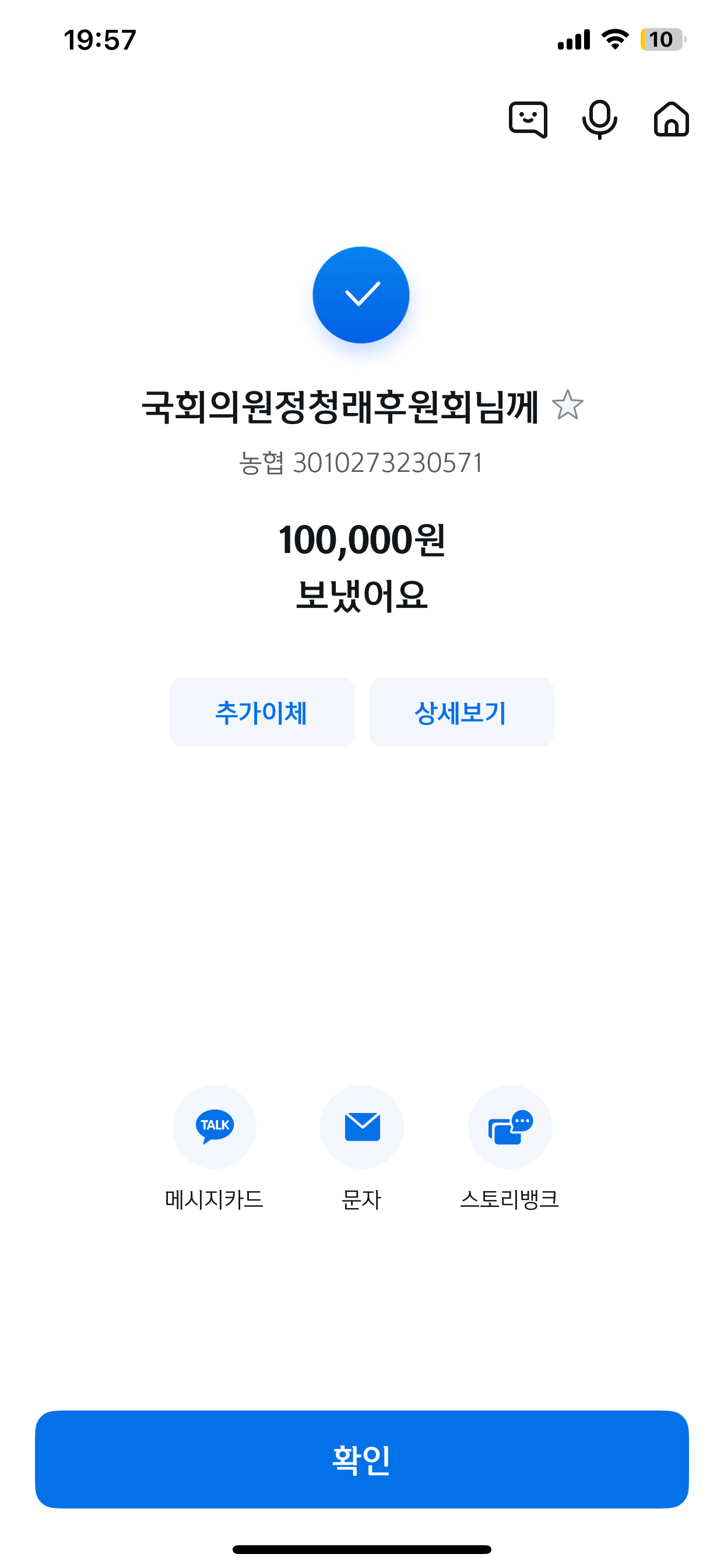Go to the home screen icon
The height and width of the screenshot is (1568, 724).
pyautogui.click(x=671, y=120)
